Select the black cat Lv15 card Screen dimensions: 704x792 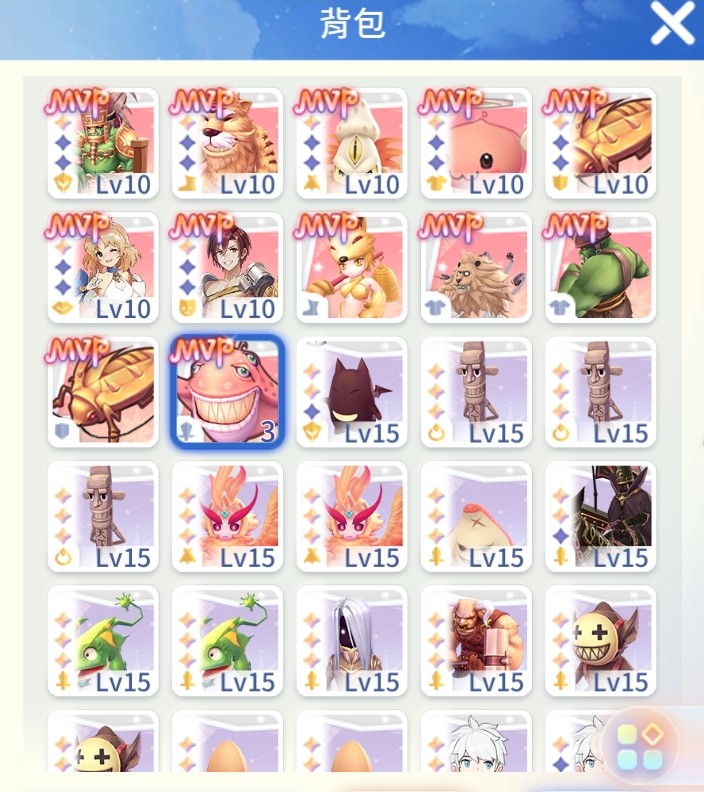pos(352,392)
